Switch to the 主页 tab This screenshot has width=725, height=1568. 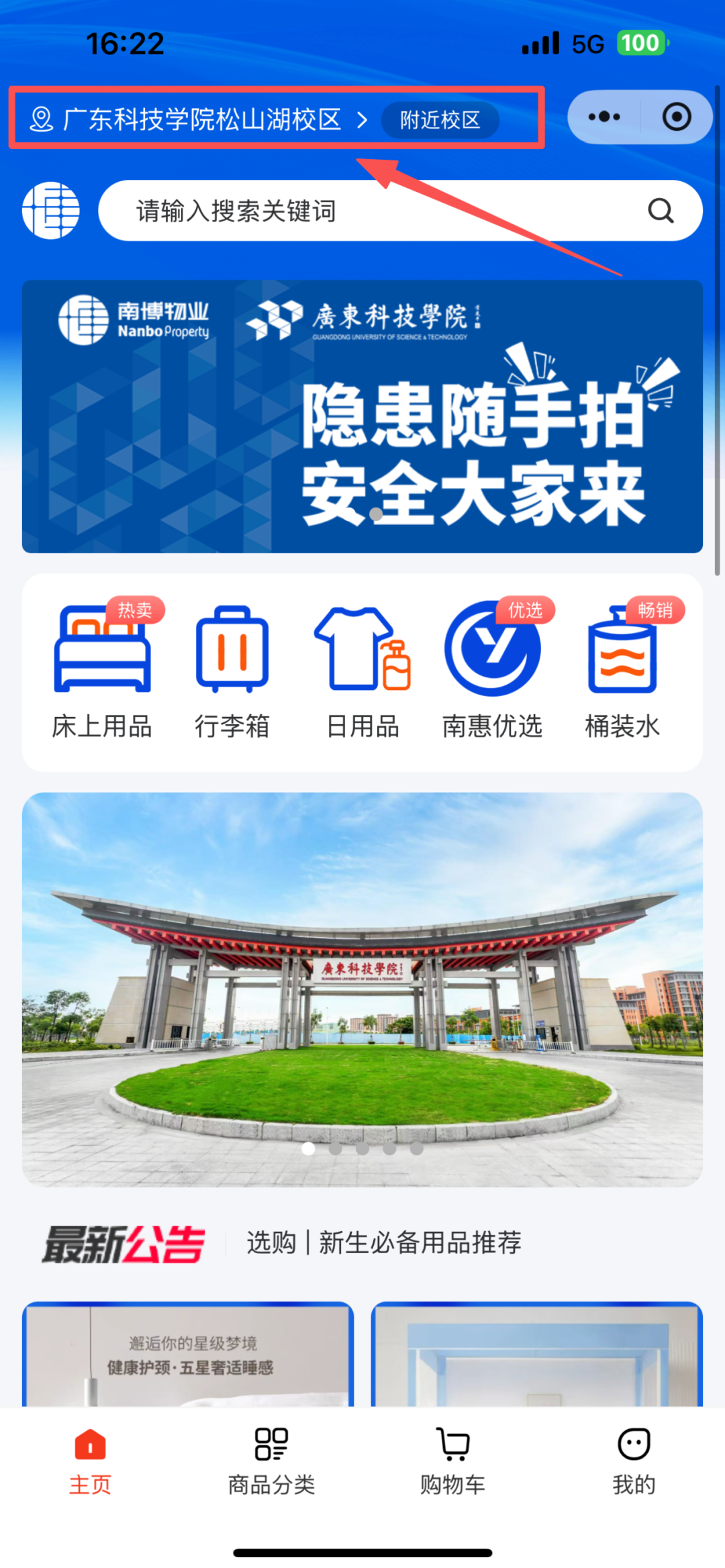tap(90, 1461)
